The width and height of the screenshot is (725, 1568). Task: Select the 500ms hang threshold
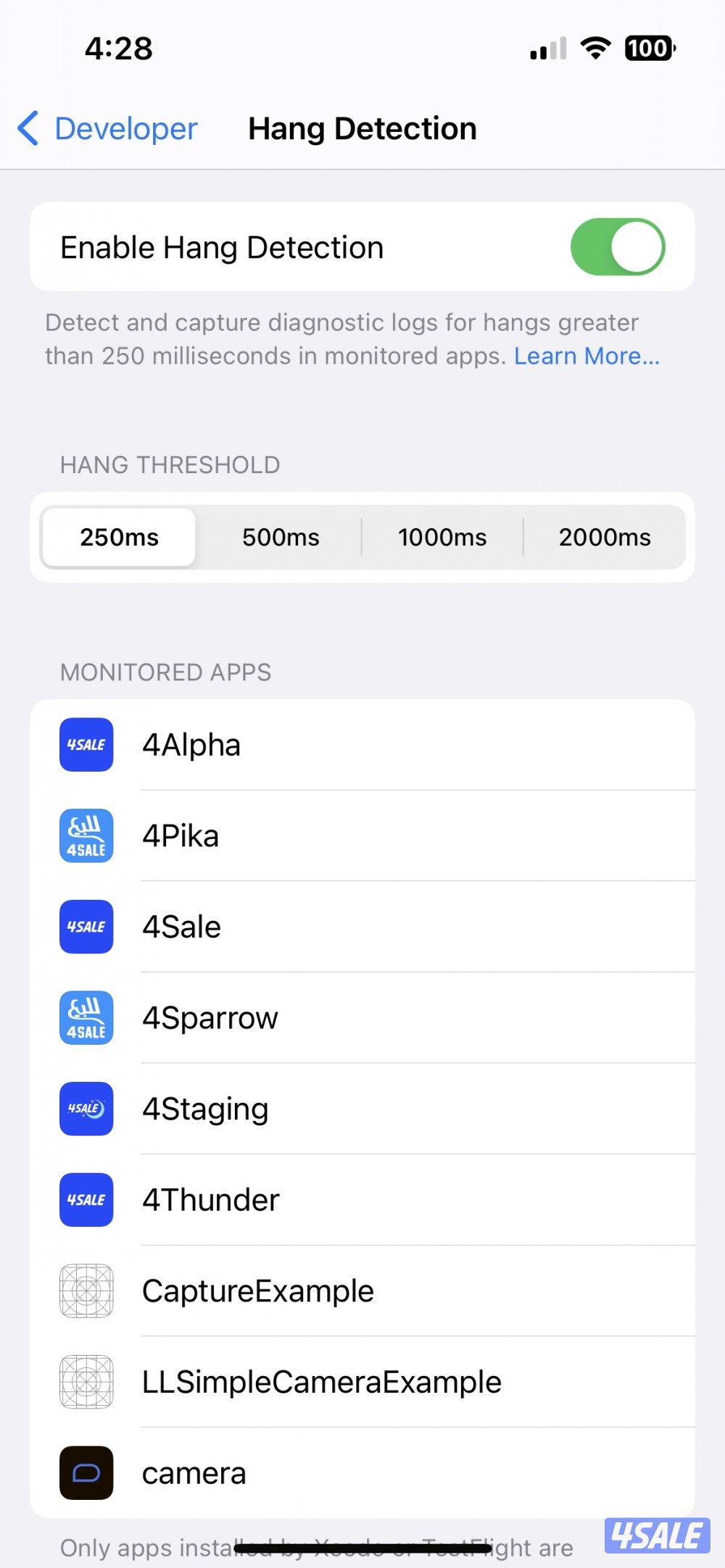[x=281, y=537]
